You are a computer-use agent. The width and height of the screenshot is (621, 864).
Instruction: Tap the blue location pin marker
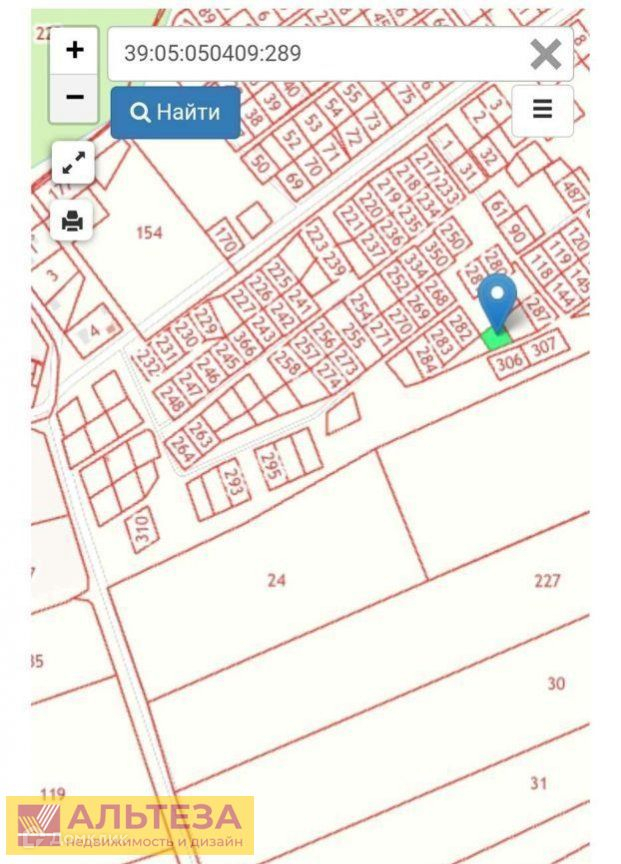click(x=497, y=301)
